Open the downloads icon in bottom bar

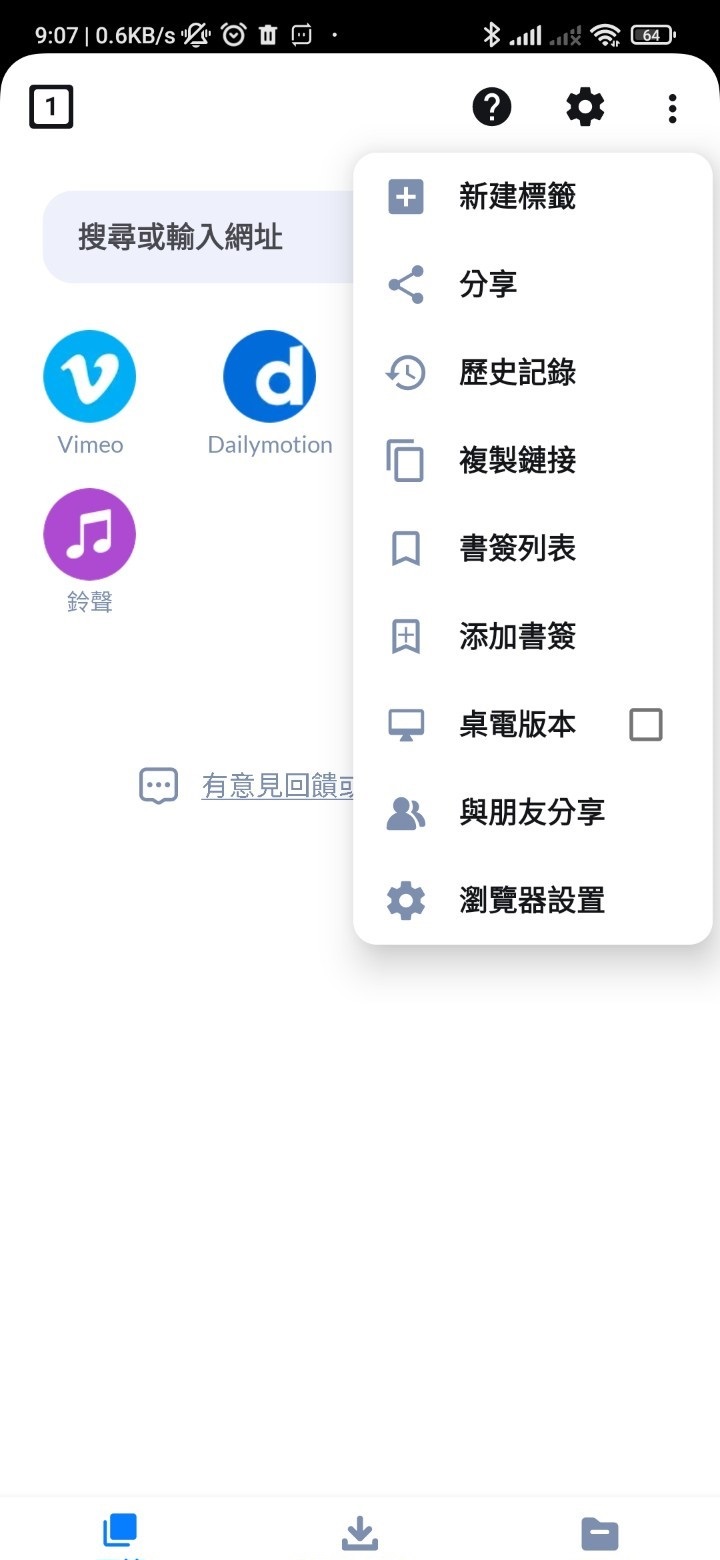click(x=360, y=1532)
